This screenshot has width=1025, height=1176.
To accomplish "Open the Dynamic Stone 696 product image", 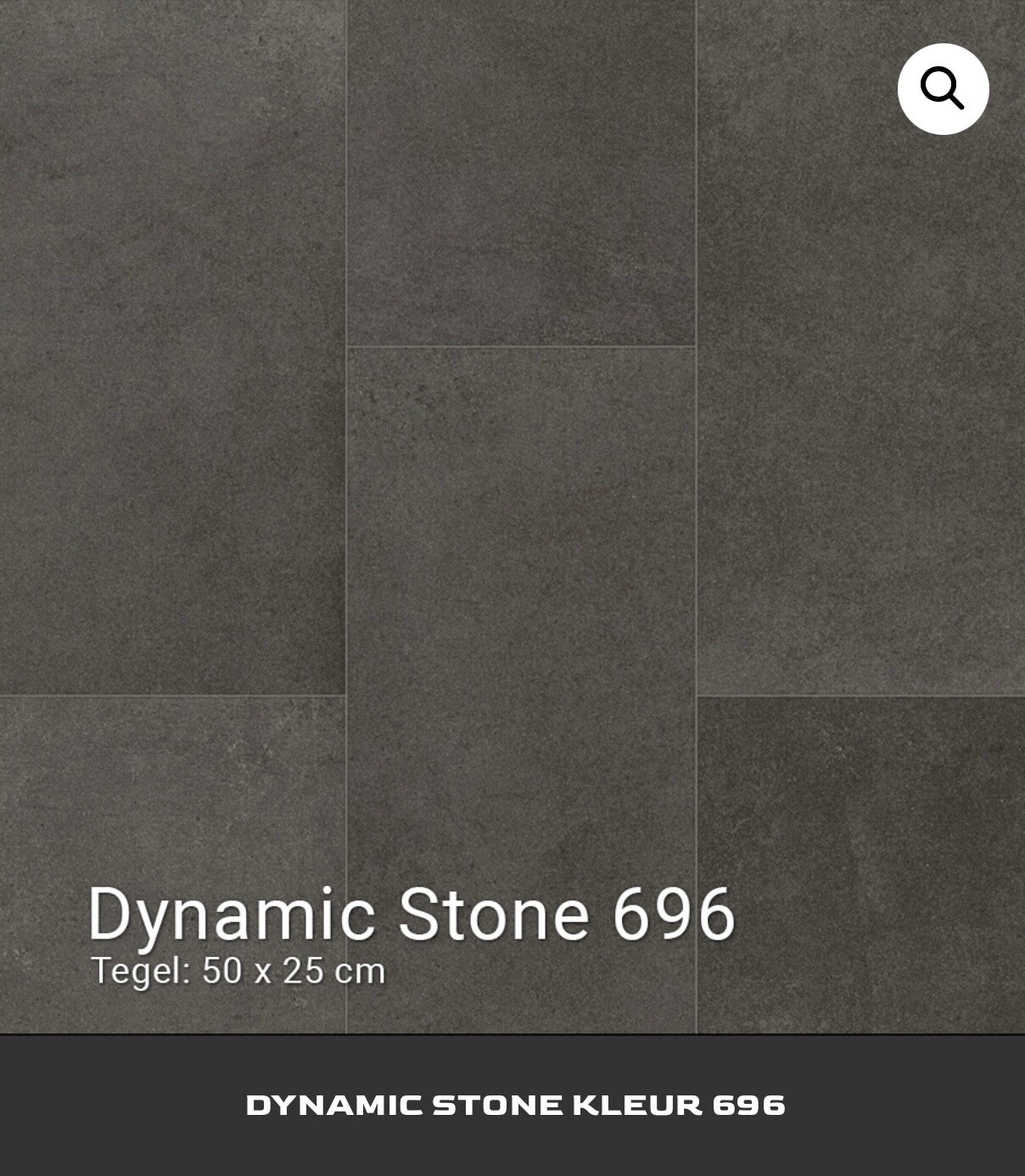I will (512, 516).
